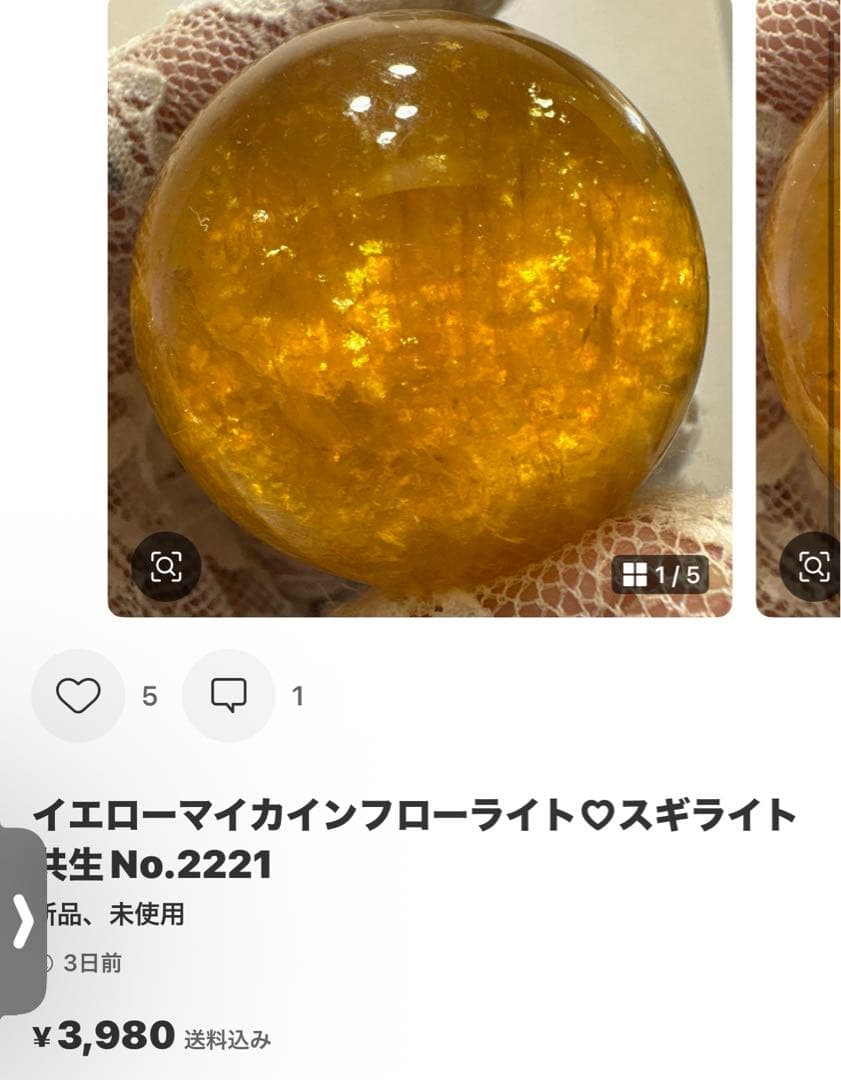This screenshot has height=1080, width=841.
Task: Open image search on the first photo
Action: pyautogui.click(x=166, y=567)
